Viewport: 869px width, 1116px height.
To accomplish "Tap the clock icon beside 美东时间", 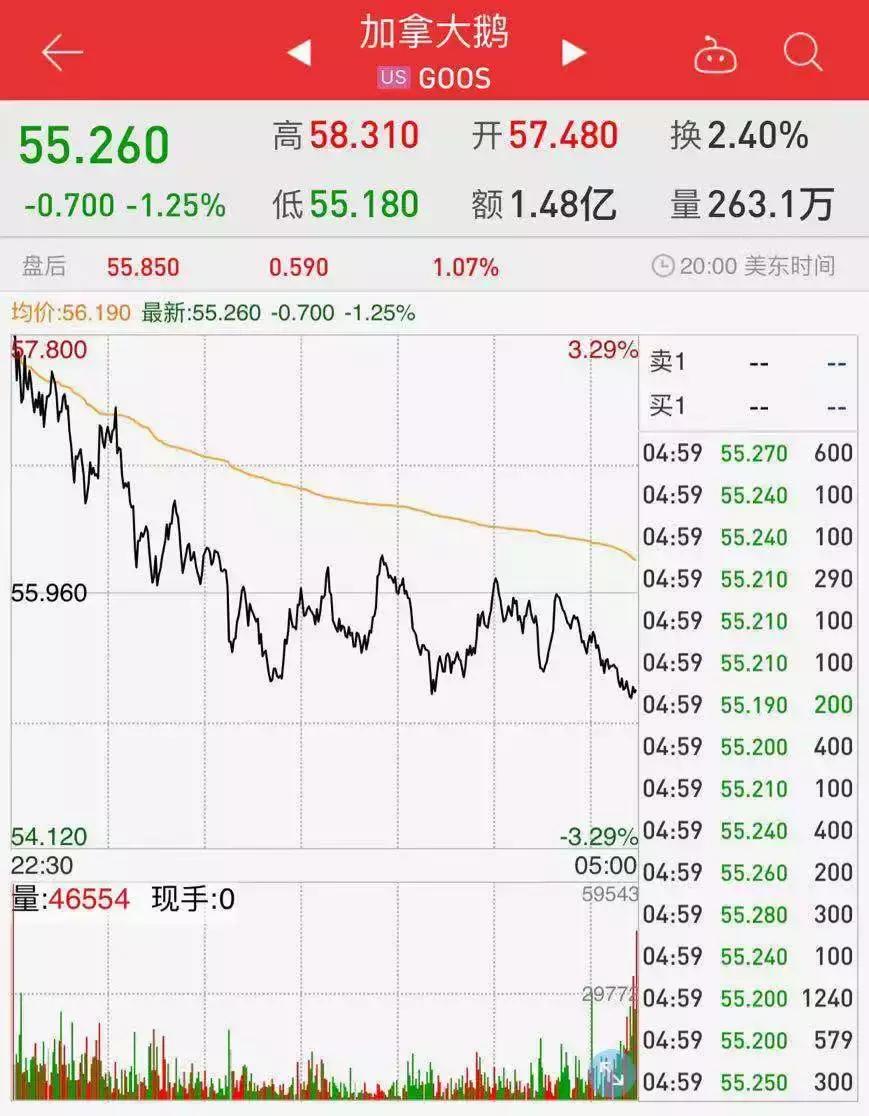I will click(662, 267).
